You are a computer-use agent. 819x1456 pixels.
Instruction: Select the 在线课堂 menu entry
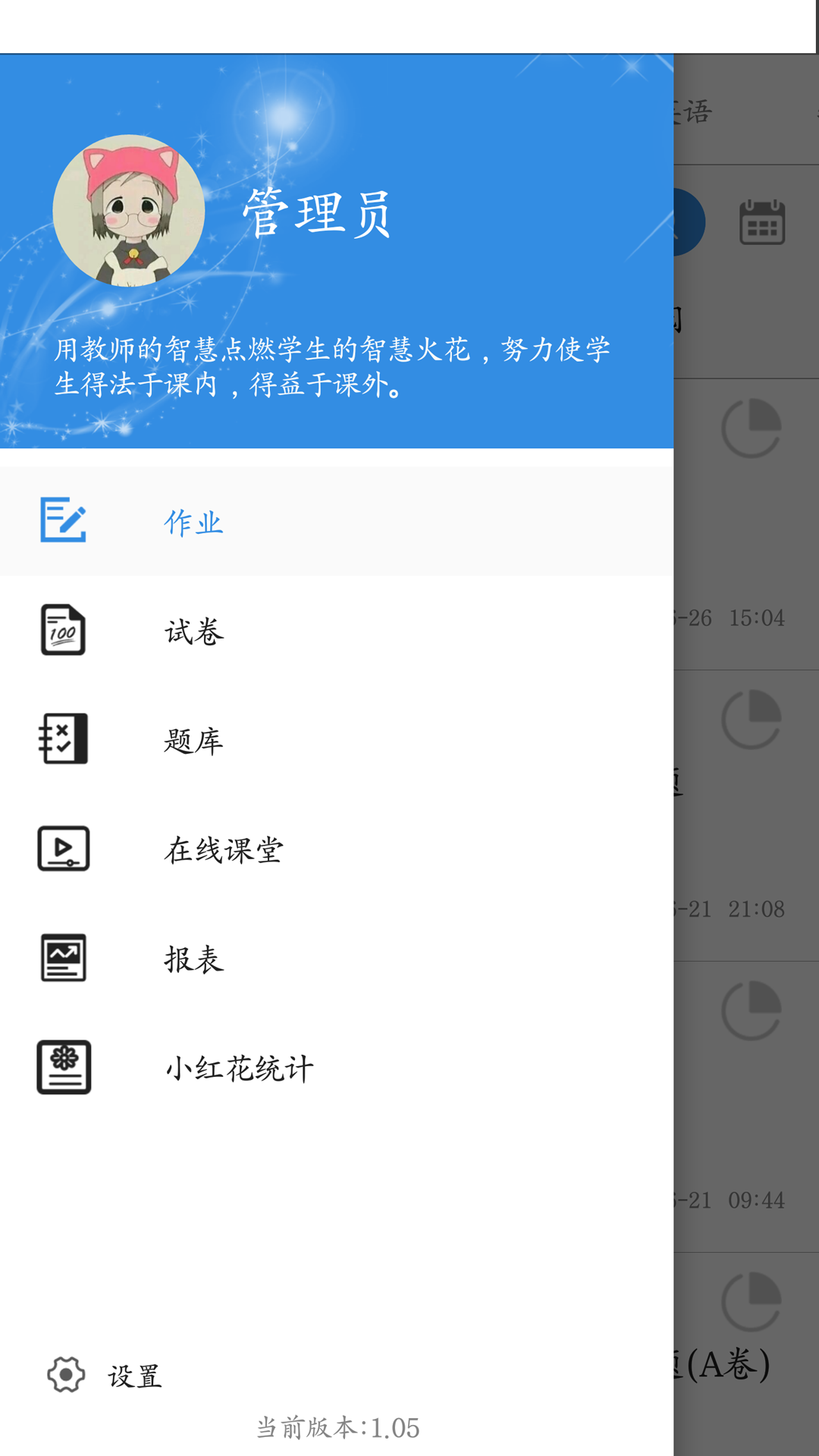click(x=224, y=851)
